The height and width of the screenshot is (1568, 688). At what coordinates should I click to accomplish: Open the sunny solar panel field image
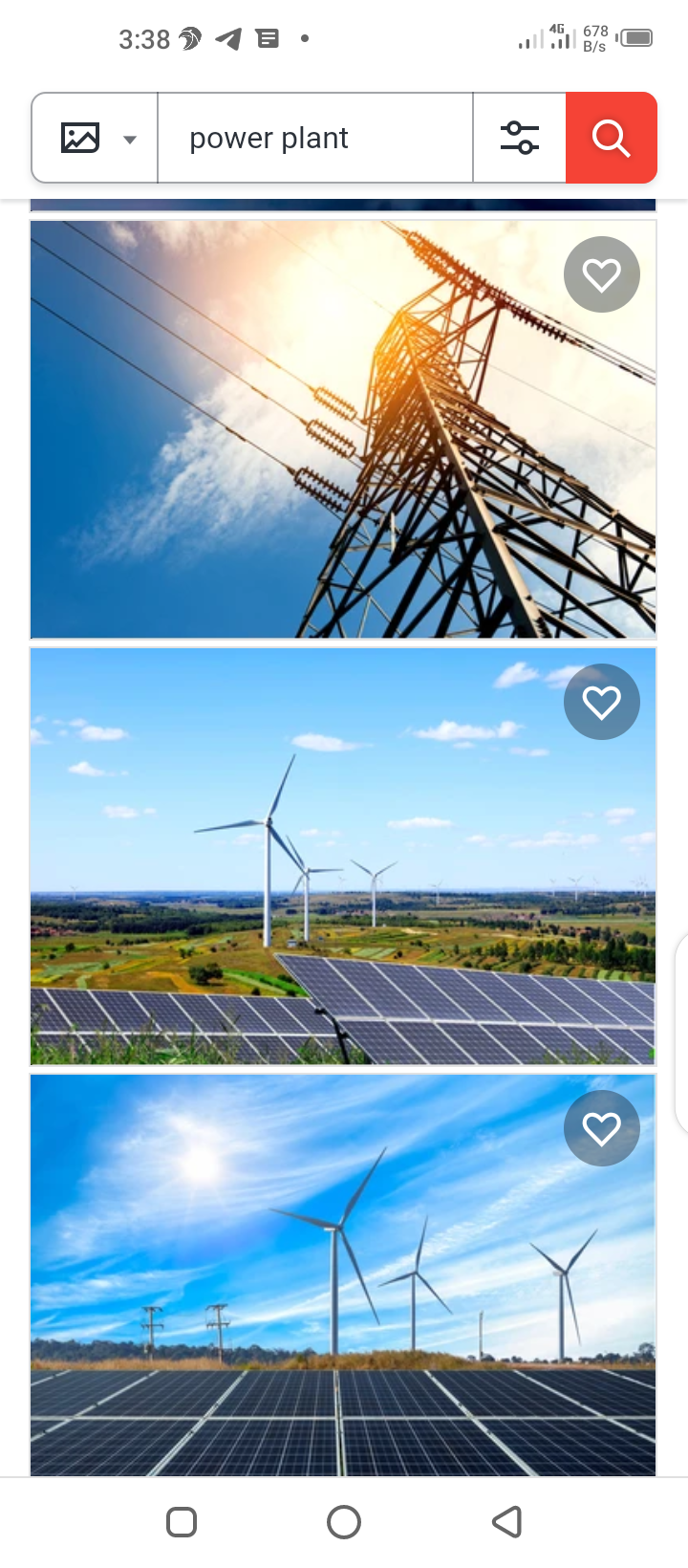[x=343, y=1275]
